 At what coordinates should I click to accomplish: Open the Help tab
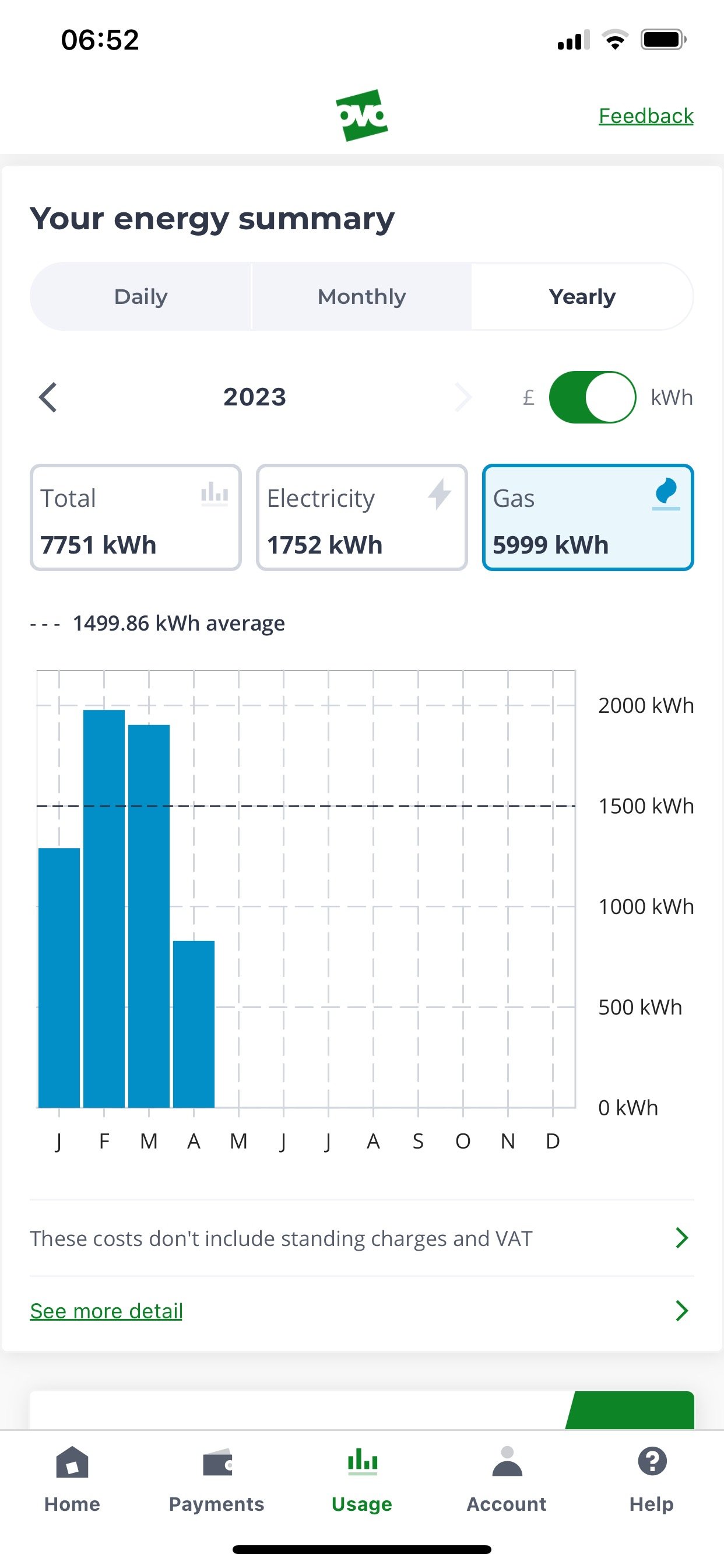coord(652,1480)
